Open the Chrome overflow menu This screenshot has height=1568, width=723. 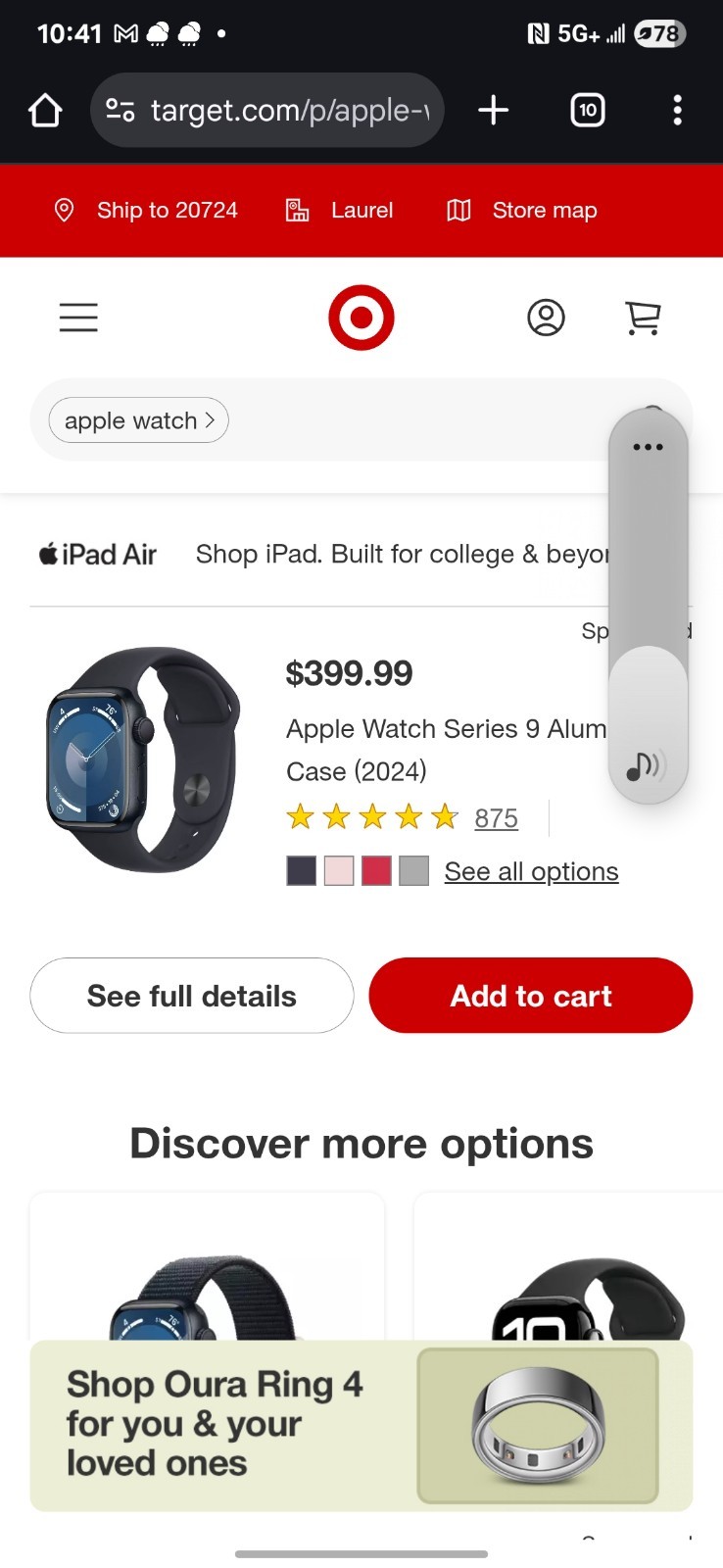[677, 111]
